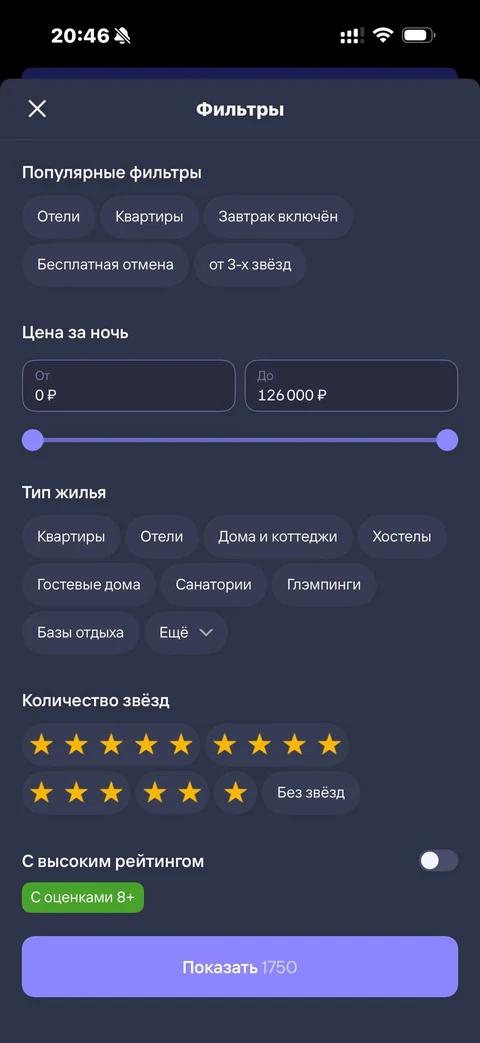
Task: Select the four-star filter chip
Action: tap(277, 745)
